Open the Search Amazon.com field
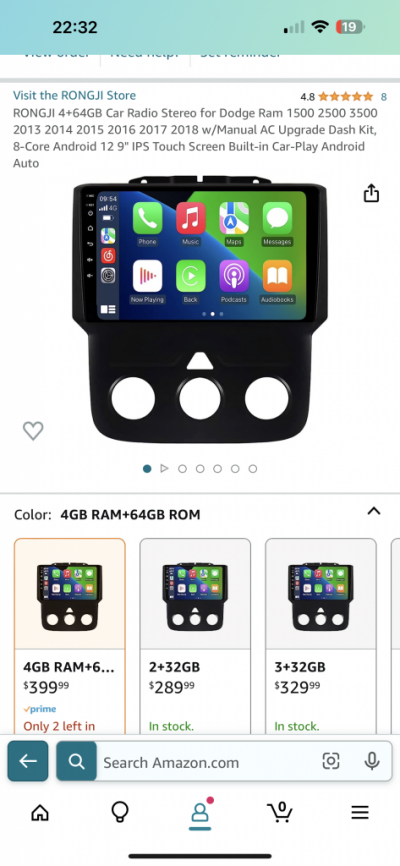The width and height of the screenshot is (400, 866). (207, 763)
